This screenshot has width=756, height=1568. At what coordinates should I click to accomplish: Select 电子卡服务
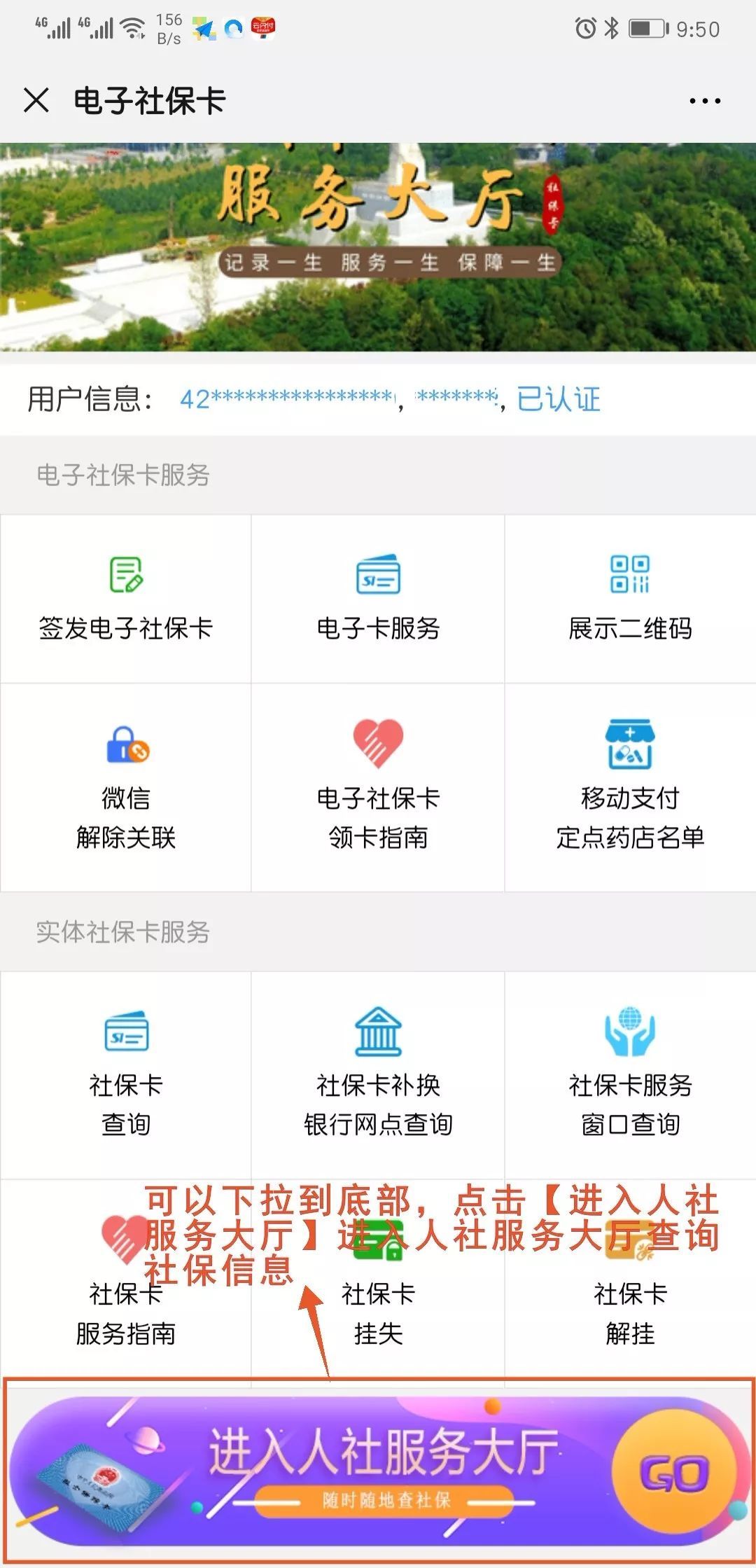378,599
